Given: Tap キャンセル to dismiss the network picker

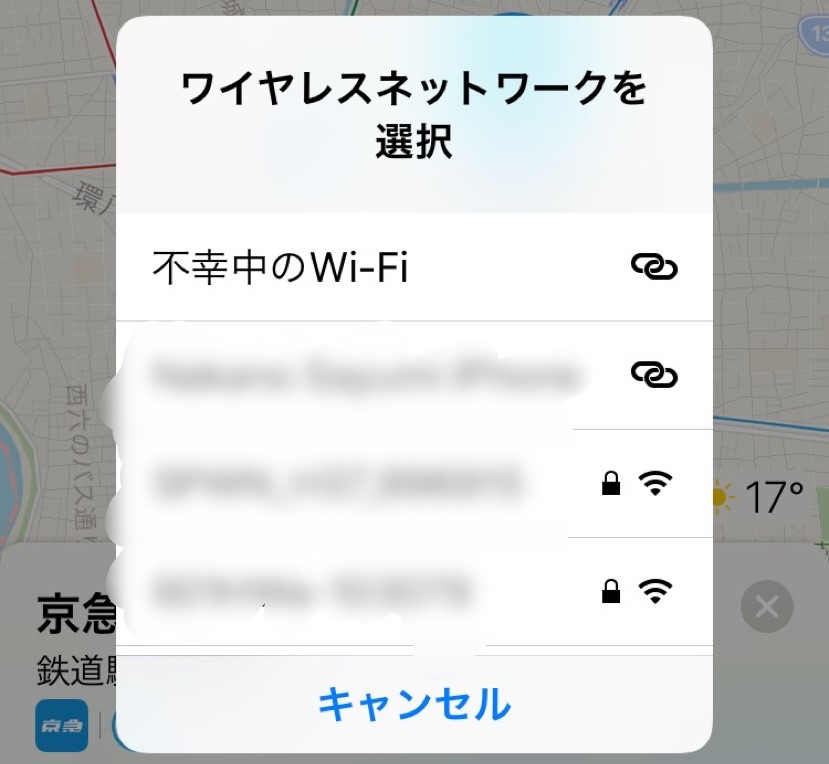Looking at the screenshot, I should [414, 704].
